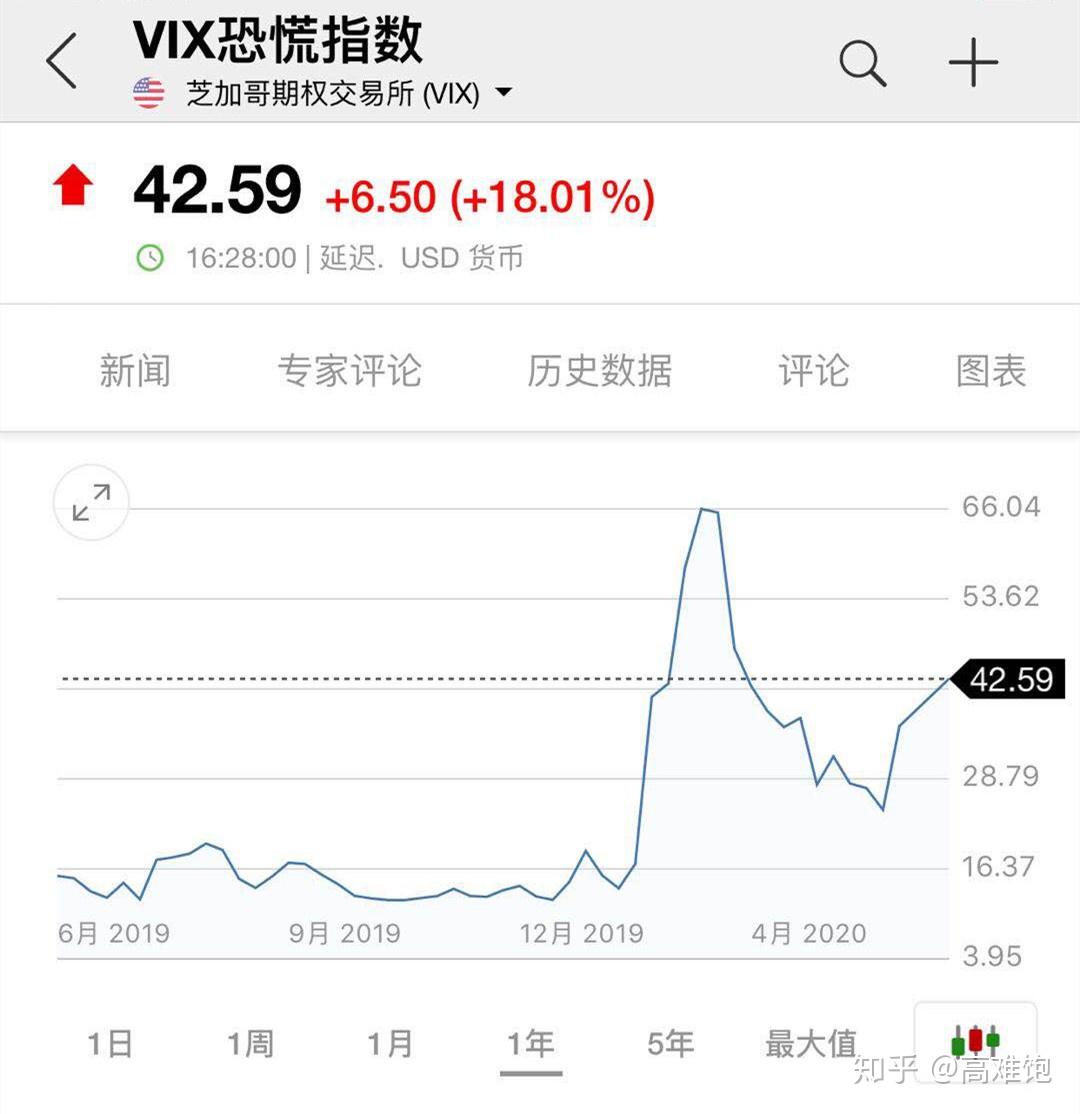Screen dimensions: 1080x1114
Task: Open 专家评论 section
Action: [352, 371]
